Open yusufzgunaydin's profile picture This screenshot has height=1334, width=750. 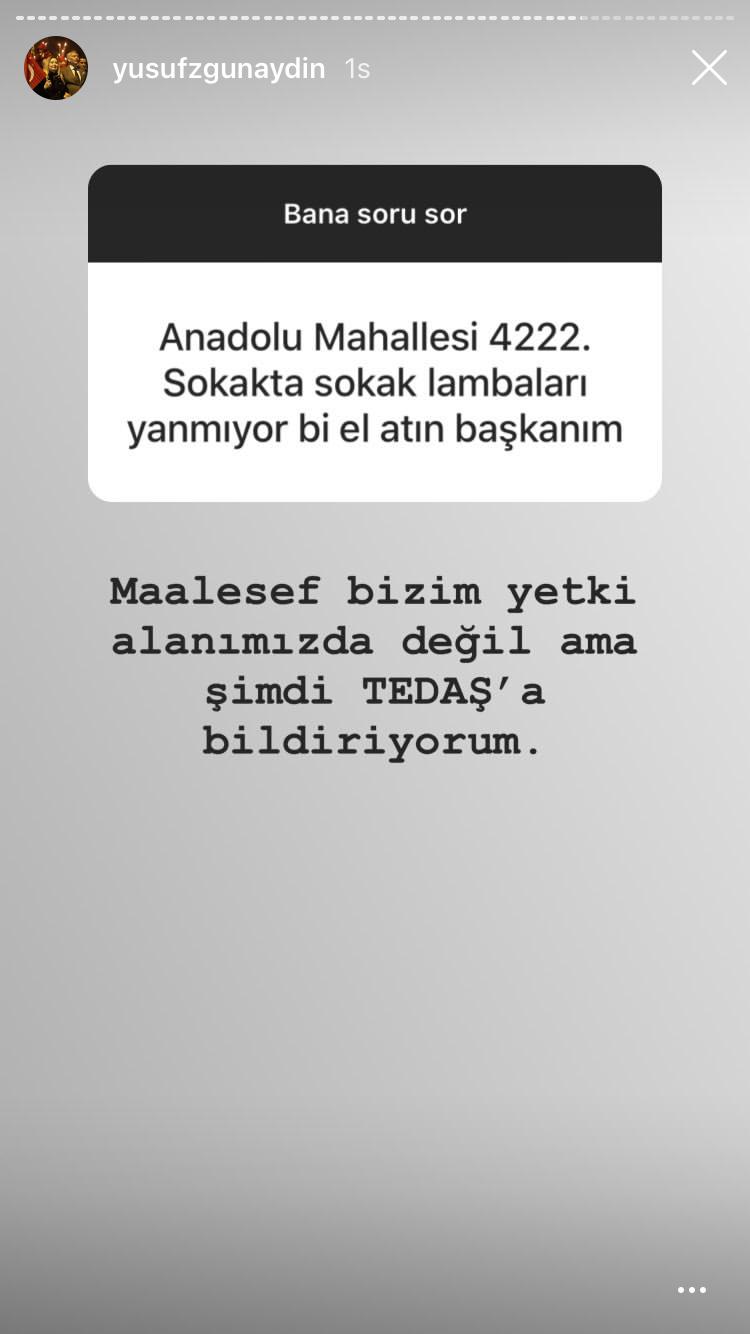tap(56, 68)
